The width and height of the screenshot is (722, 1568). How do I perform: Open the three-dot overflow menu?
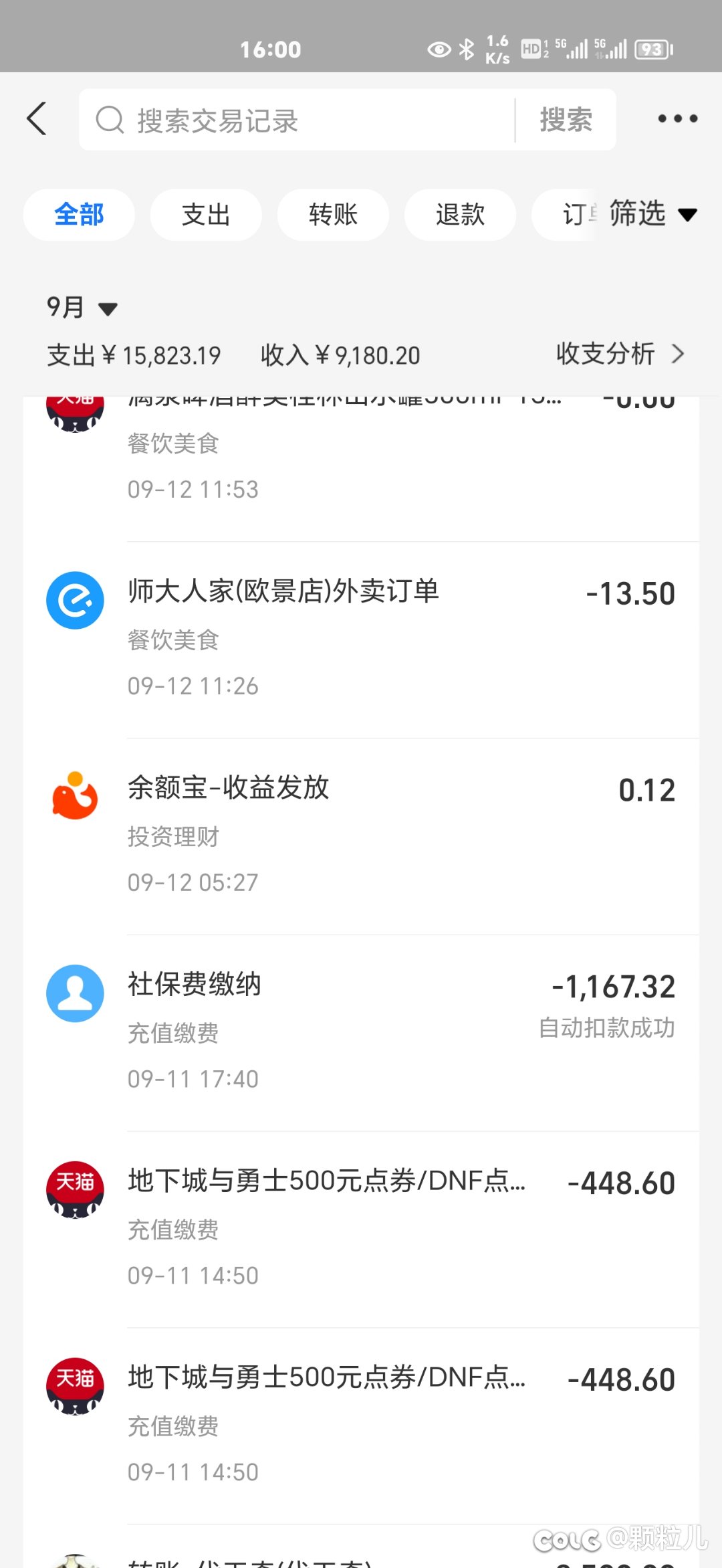coord(677,119)
